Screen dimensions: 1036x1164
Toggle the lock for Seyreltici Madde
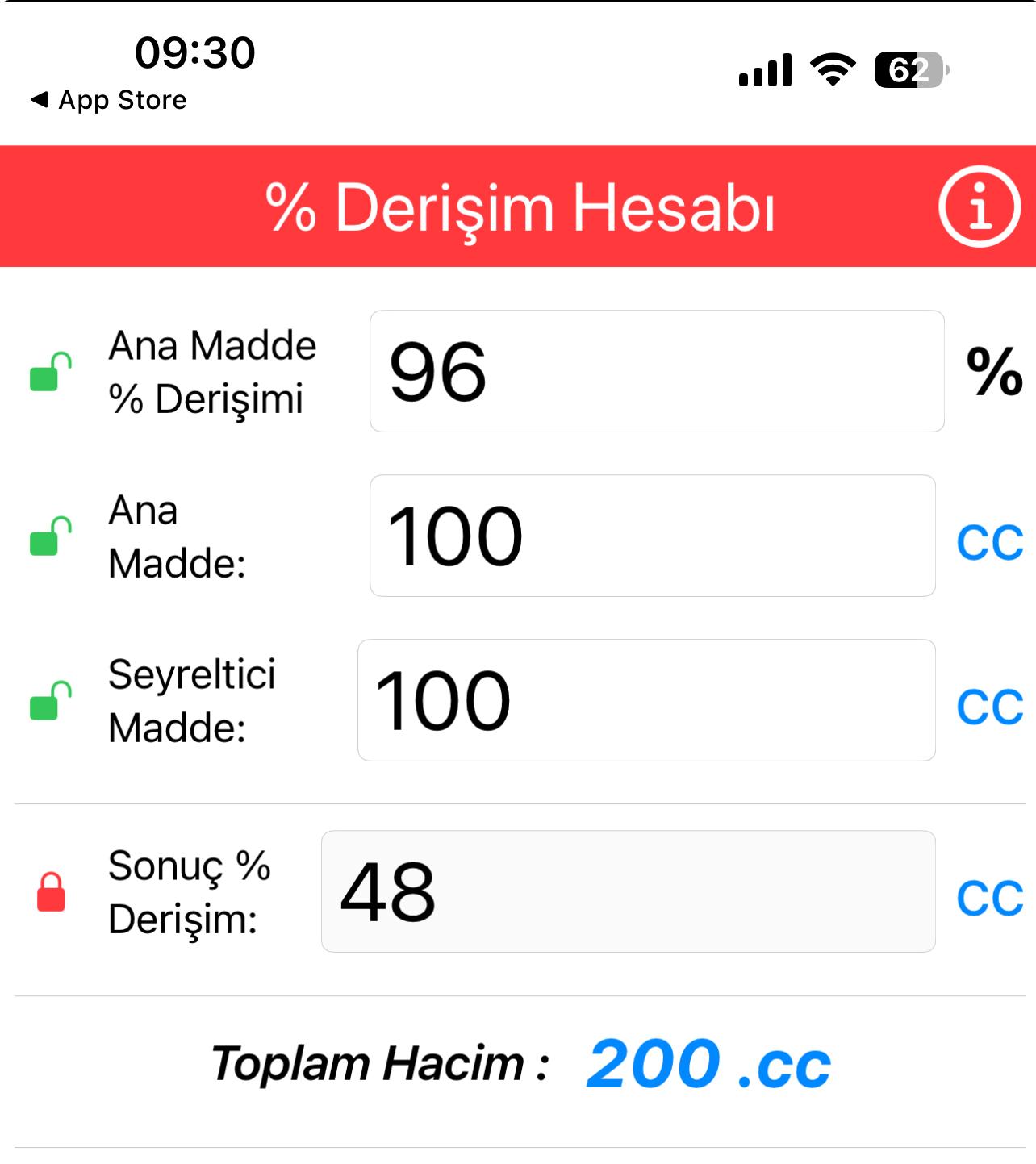click(x=51, y=700)
